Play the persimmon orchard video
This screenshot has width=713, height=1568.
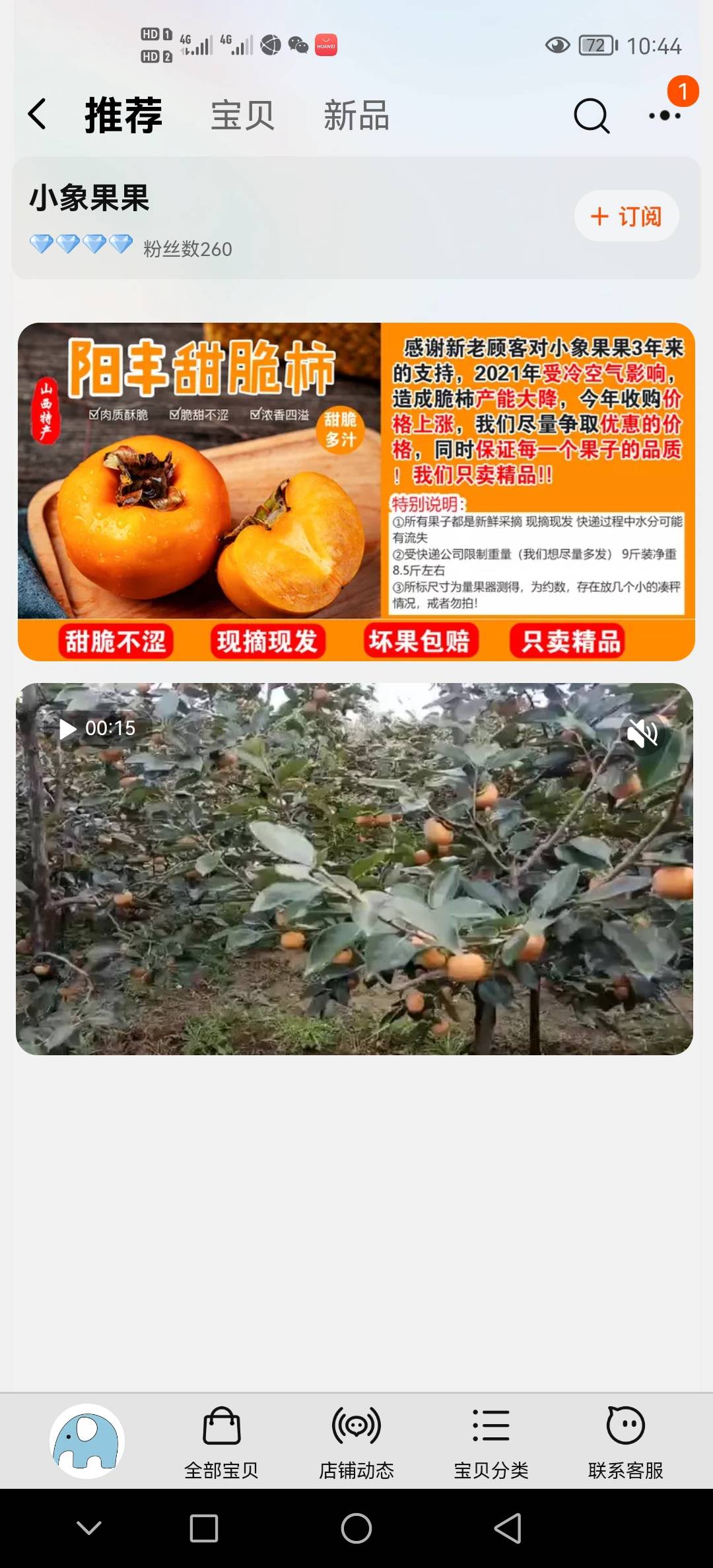point(355,868)
